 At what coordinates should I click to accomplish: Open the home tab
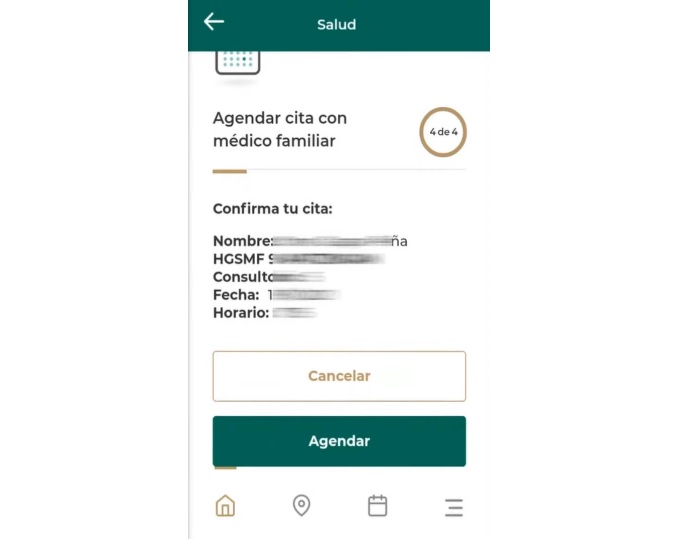coord(225,506)
